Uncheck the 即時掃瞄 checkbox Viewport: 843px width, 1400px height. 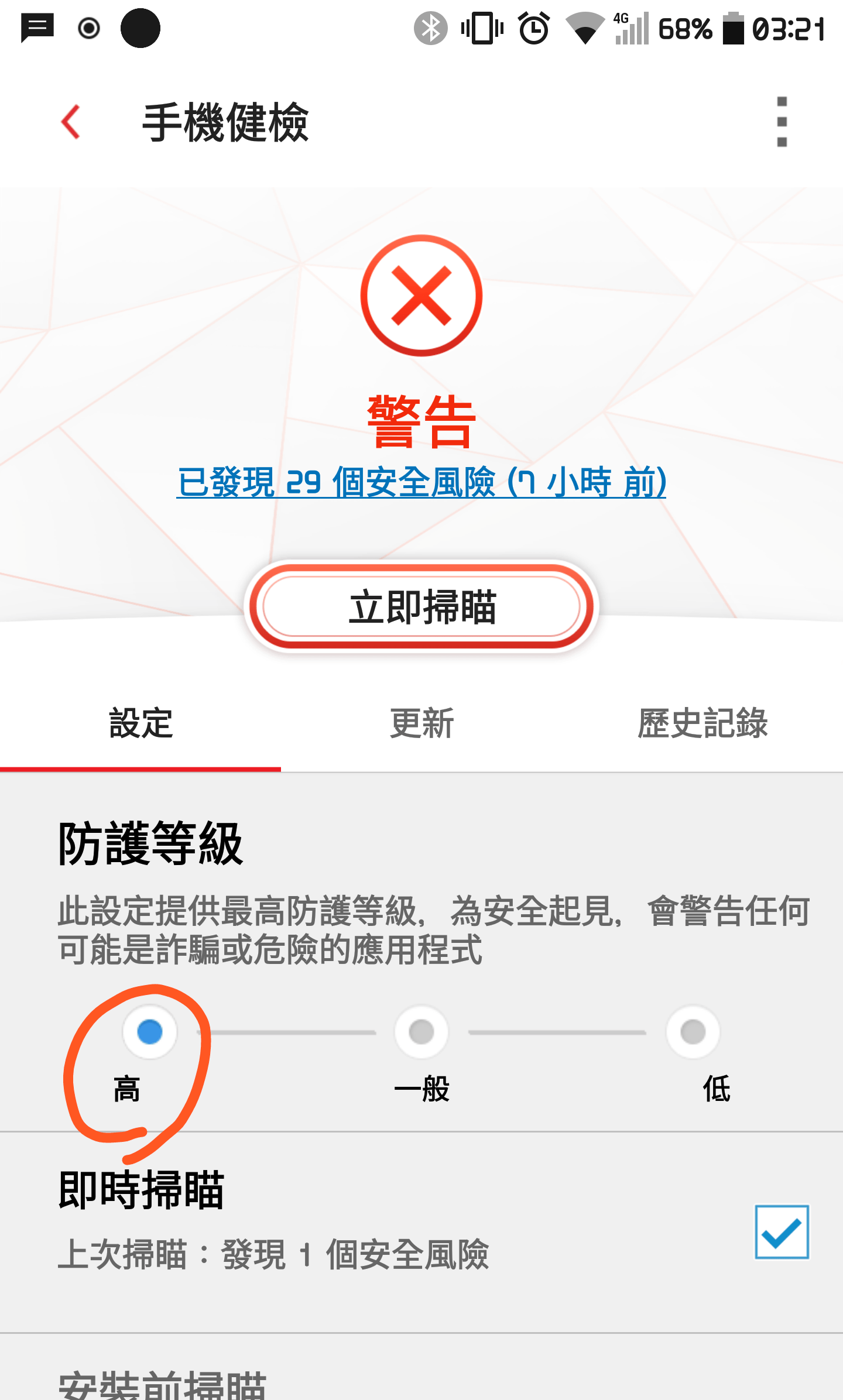click(782, 1231)
